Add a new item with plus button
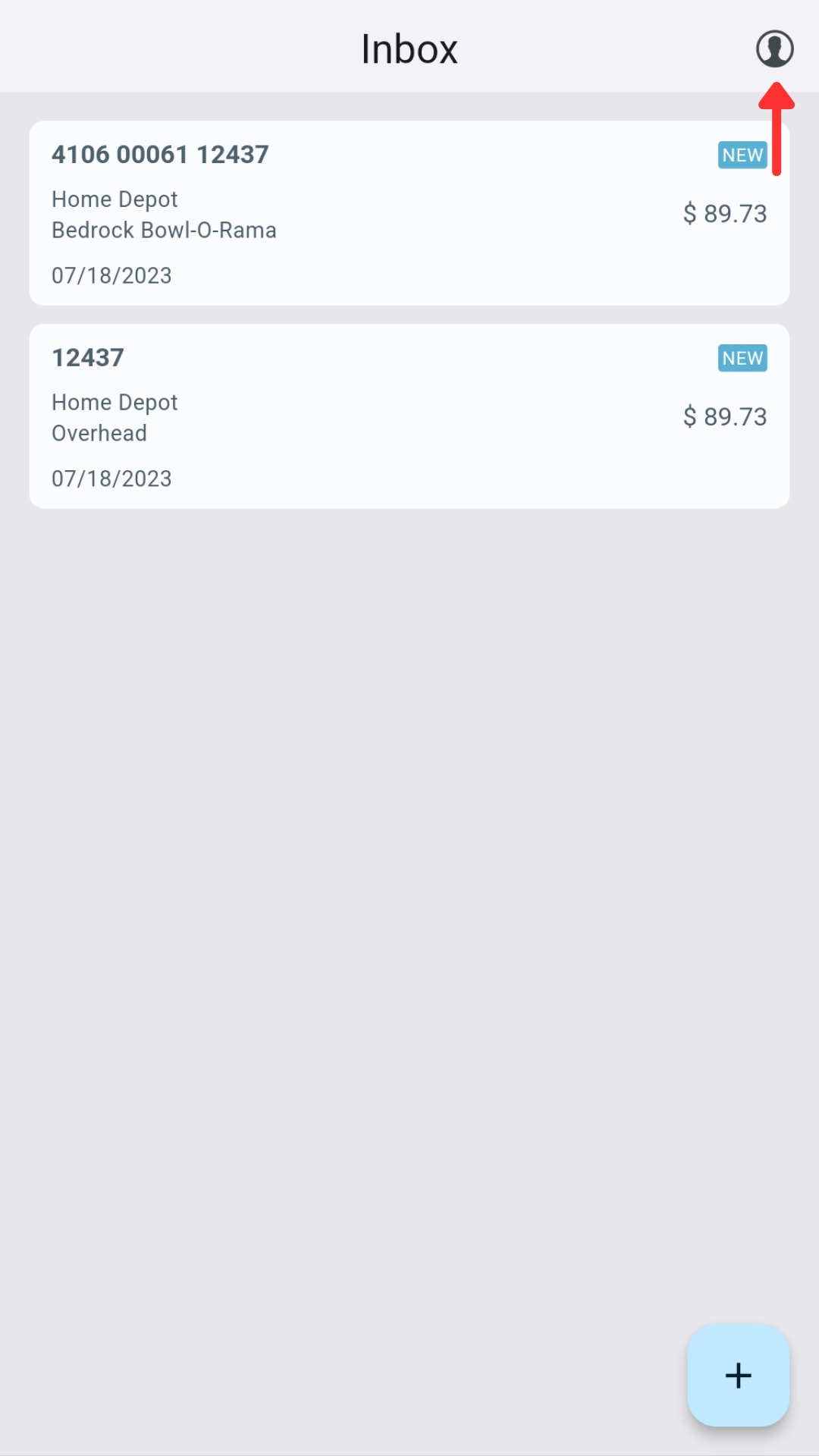Viewport: 819px width, 1456px height. pos(738,1375)
